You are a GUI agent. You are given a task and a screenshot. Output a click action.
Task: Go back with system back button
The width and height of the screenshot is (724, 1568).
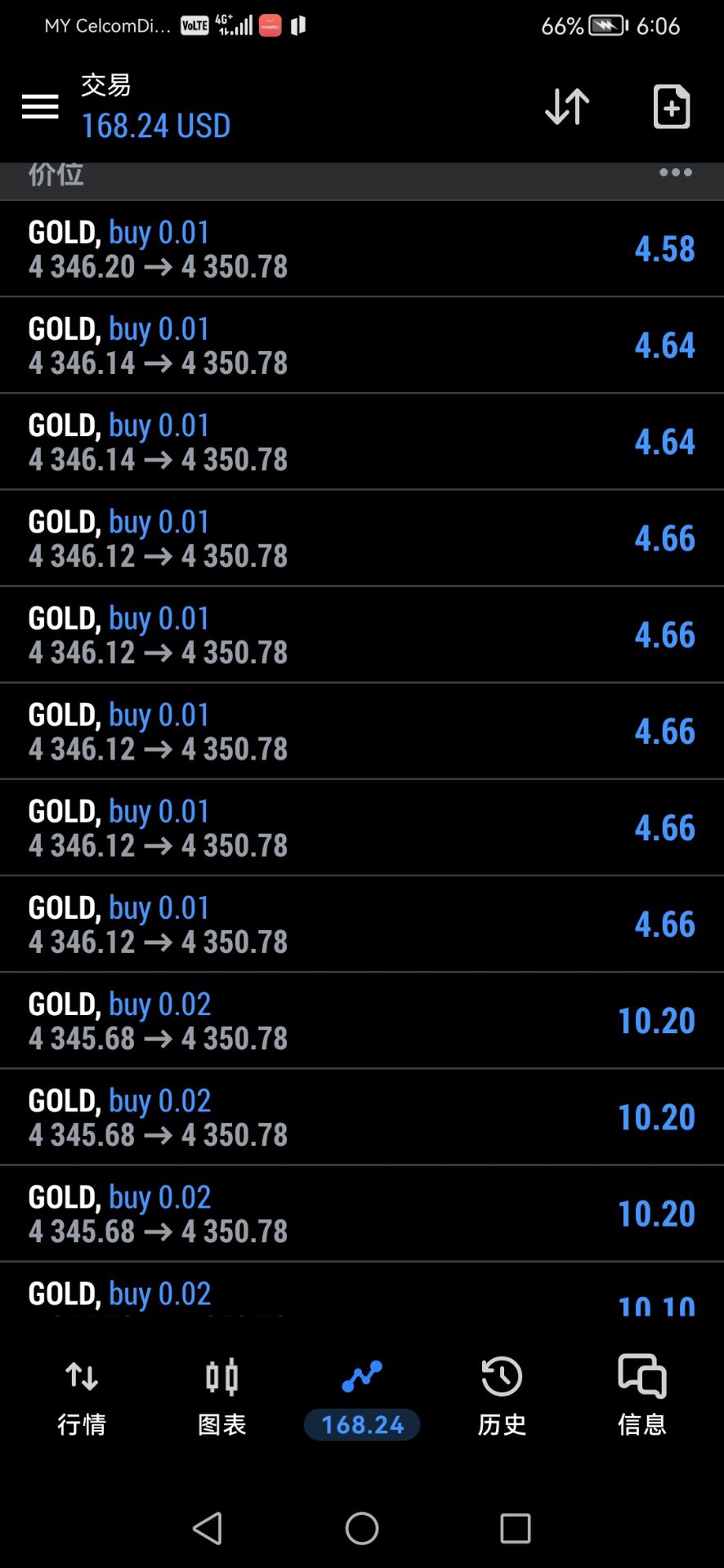pos(208,1528)
